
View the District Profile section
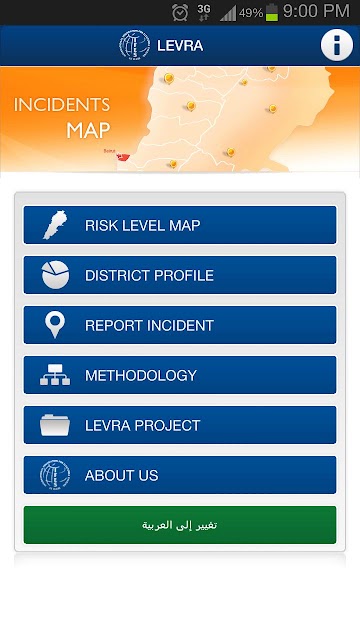(x=180, y=275)
